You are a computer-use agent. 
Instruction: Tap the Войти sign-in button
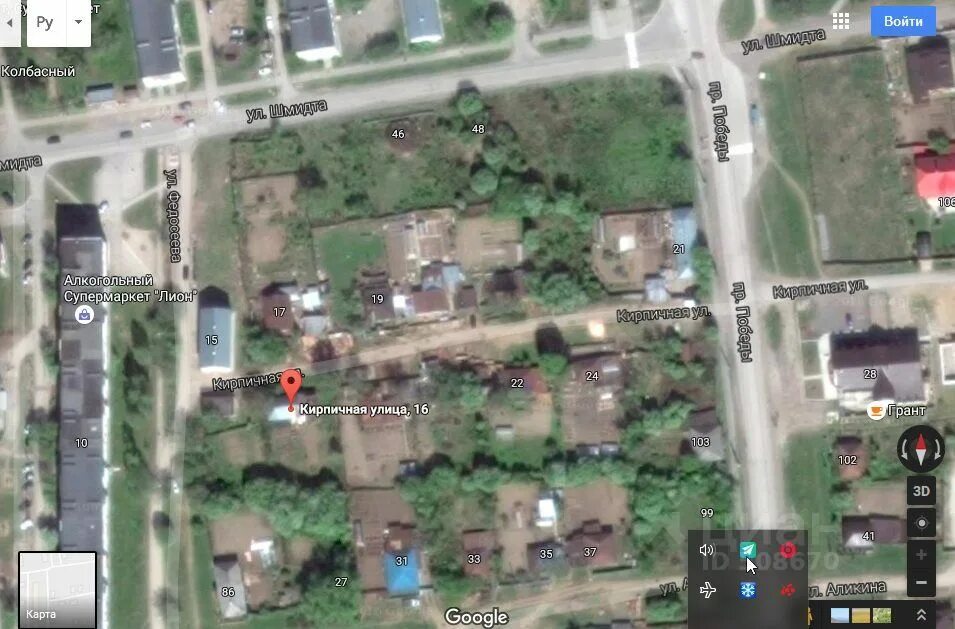903,21
